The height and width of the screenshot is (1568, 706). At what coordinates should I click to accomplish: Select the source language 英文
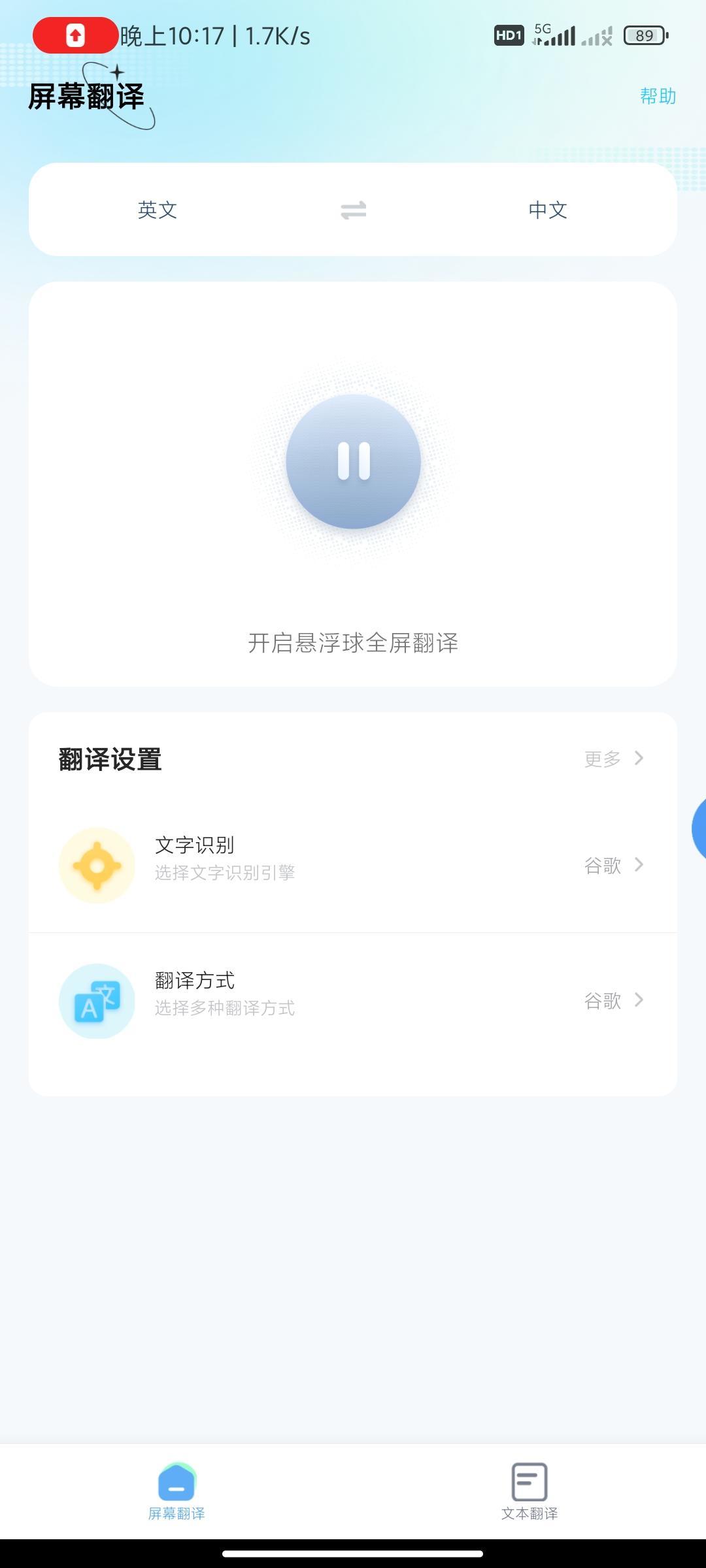point(158,210)
